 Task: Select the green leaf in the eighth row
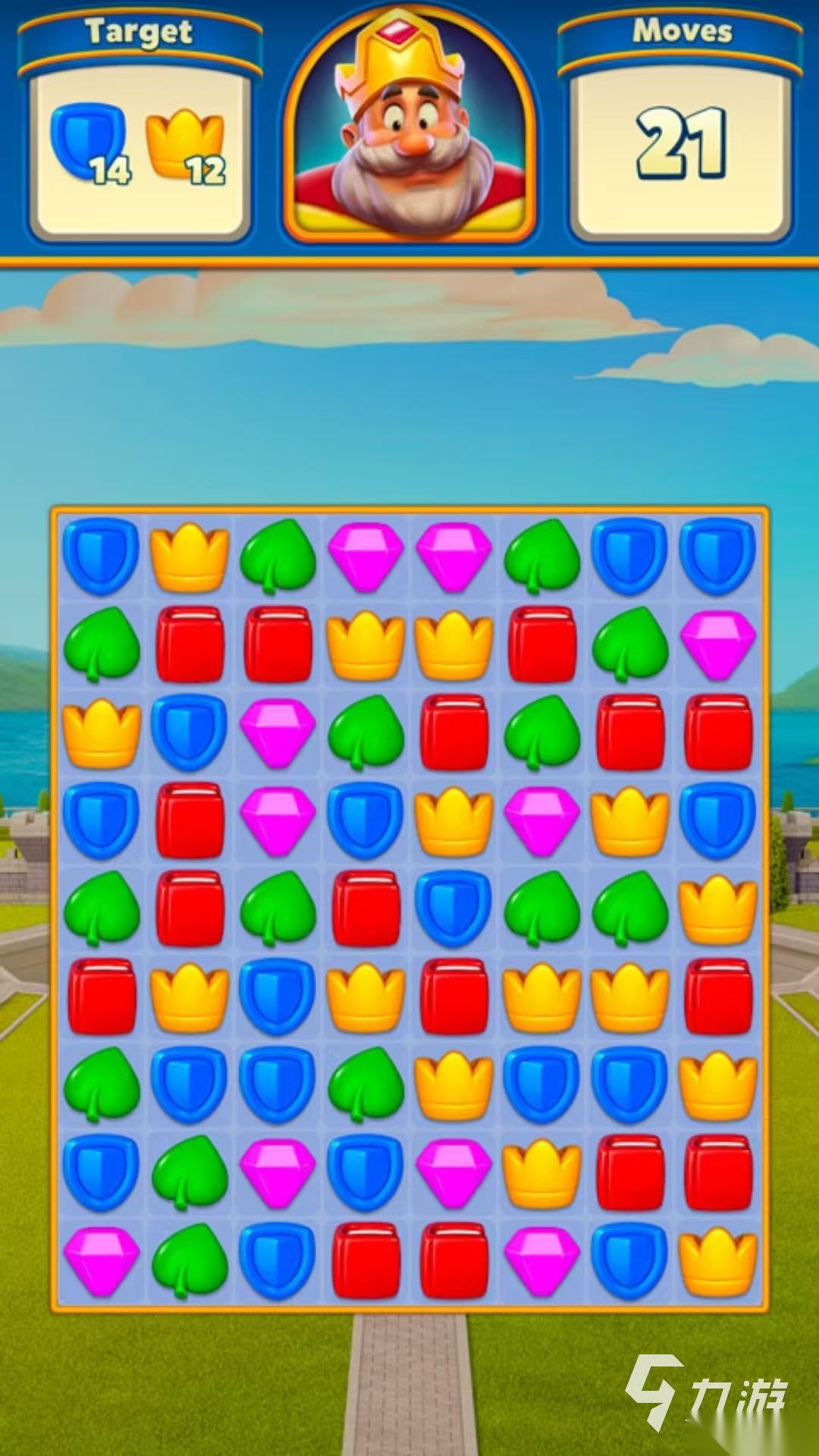pyautogui.click(x=190, y=1173)
